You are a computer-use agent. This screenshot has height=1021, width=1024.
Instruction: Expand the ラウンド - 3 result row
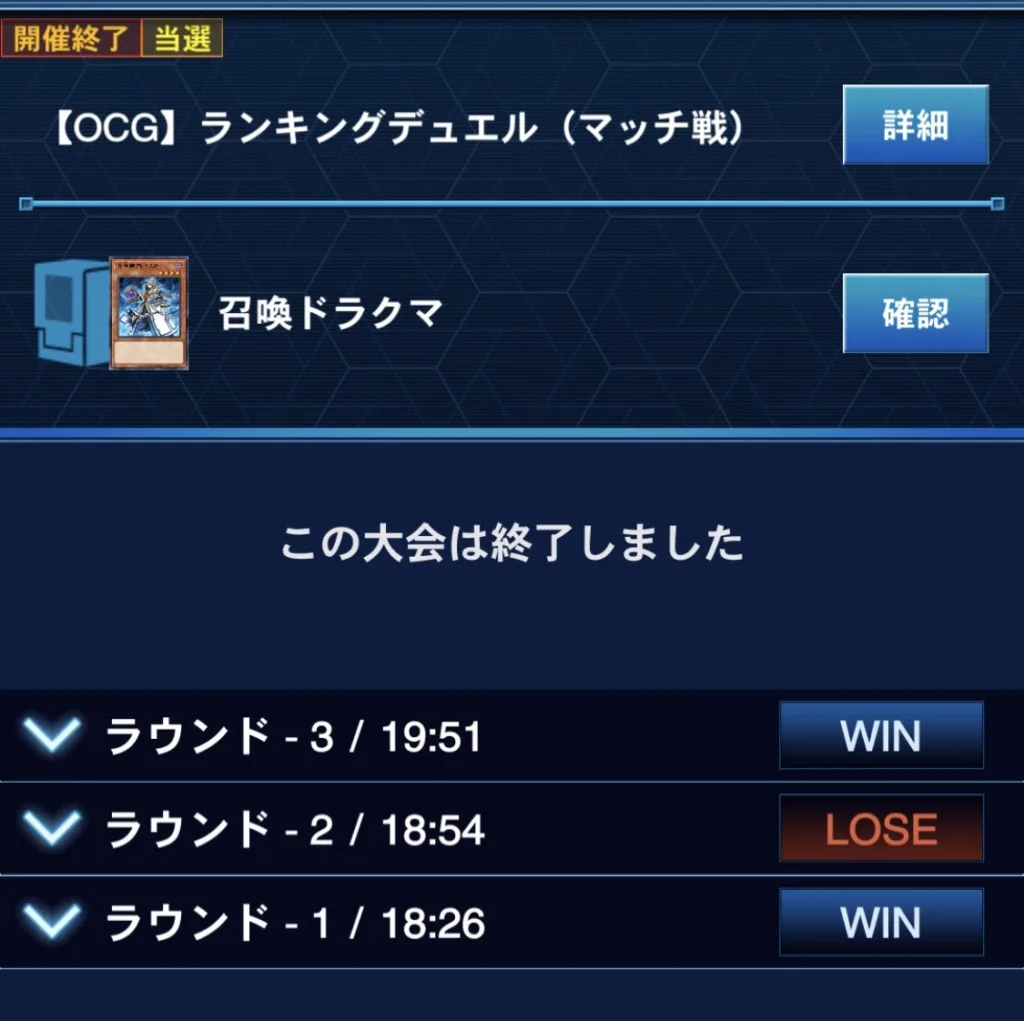click(52, 737)
